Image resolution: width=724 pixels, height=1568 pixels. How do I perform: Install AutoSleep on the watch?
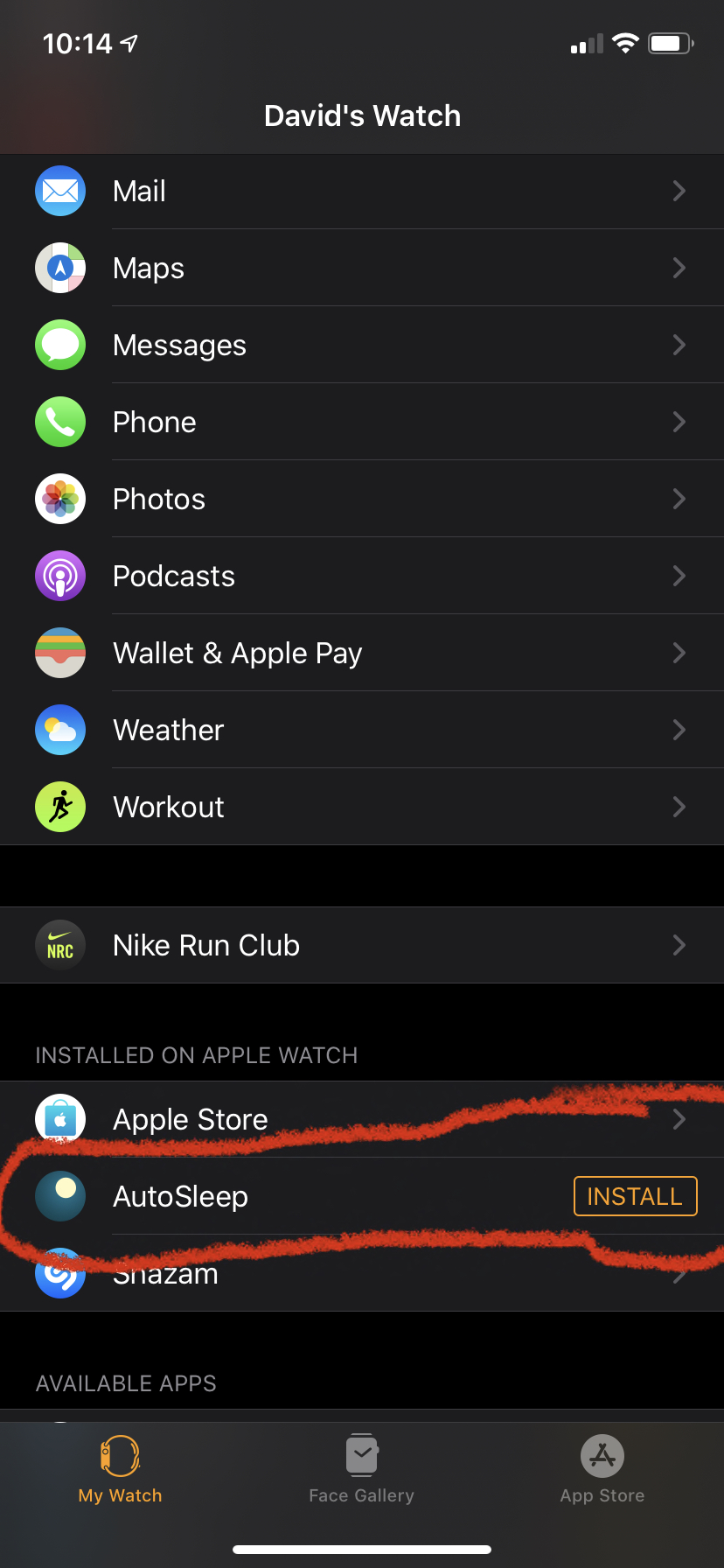point(635,1196)
